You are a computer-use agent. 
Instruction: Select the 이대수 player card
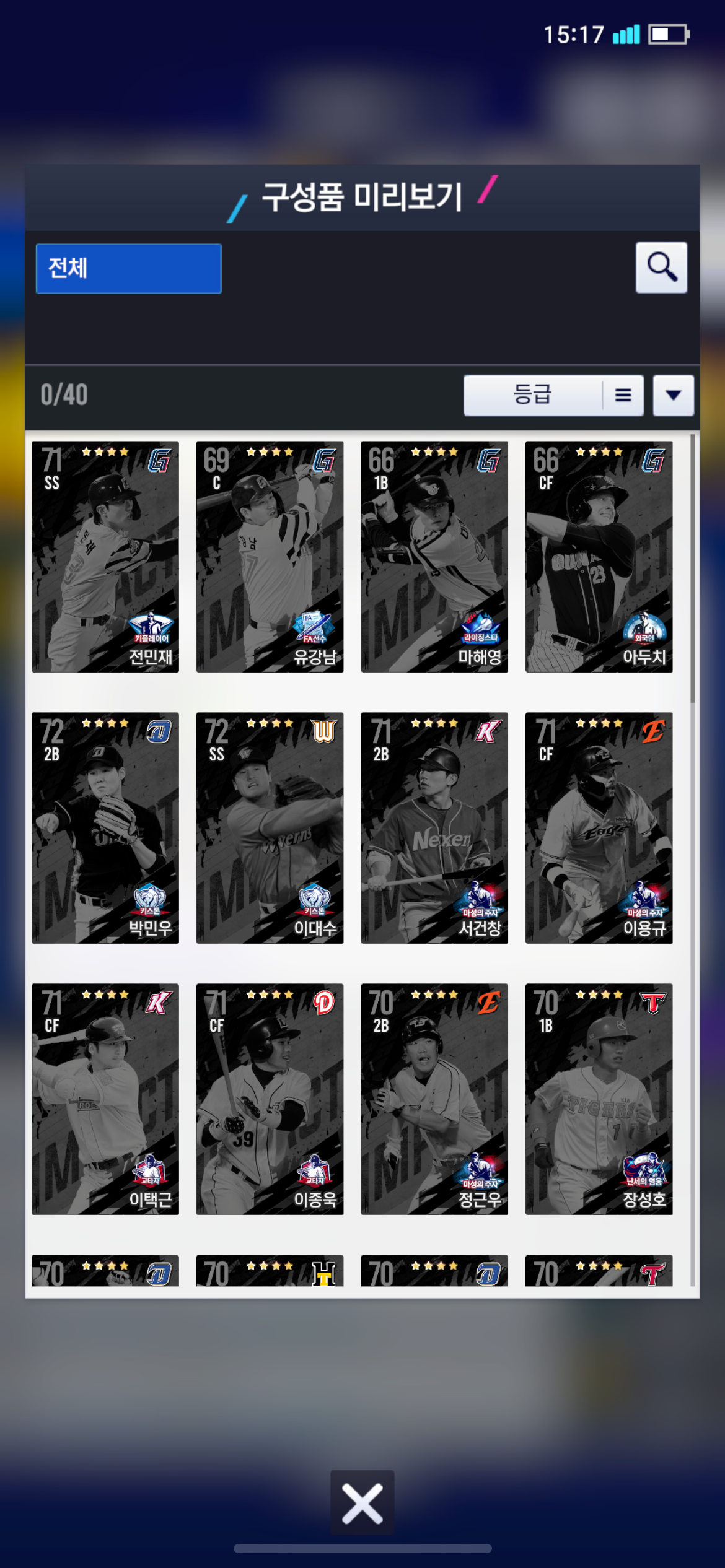point(270,827)
